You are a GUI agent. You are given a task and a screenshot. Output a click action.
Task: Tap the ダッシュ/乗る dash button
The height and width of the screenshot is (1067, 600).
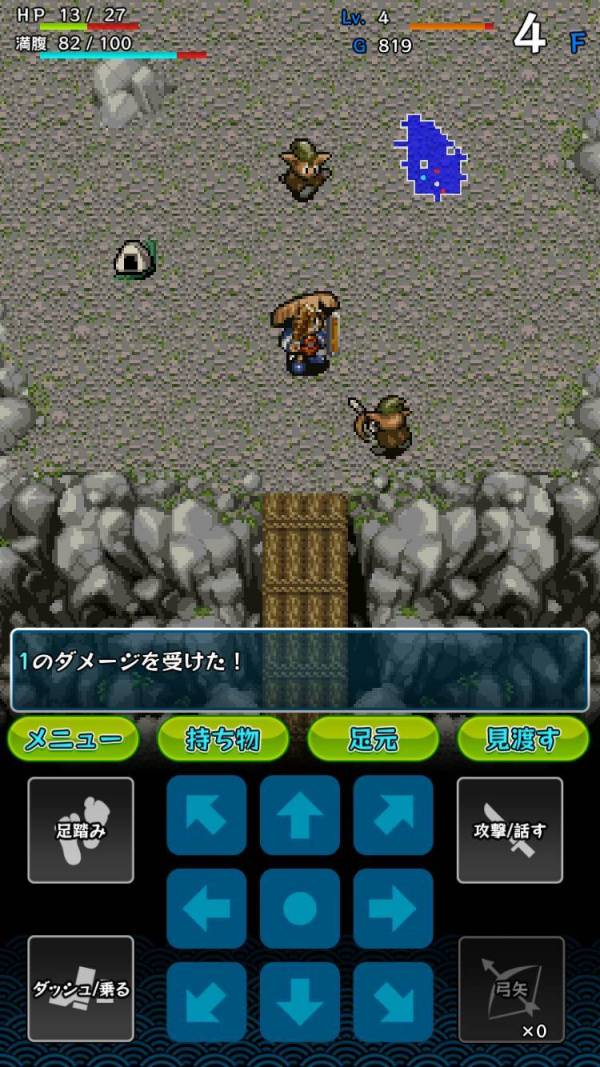[x=80, y=988]
